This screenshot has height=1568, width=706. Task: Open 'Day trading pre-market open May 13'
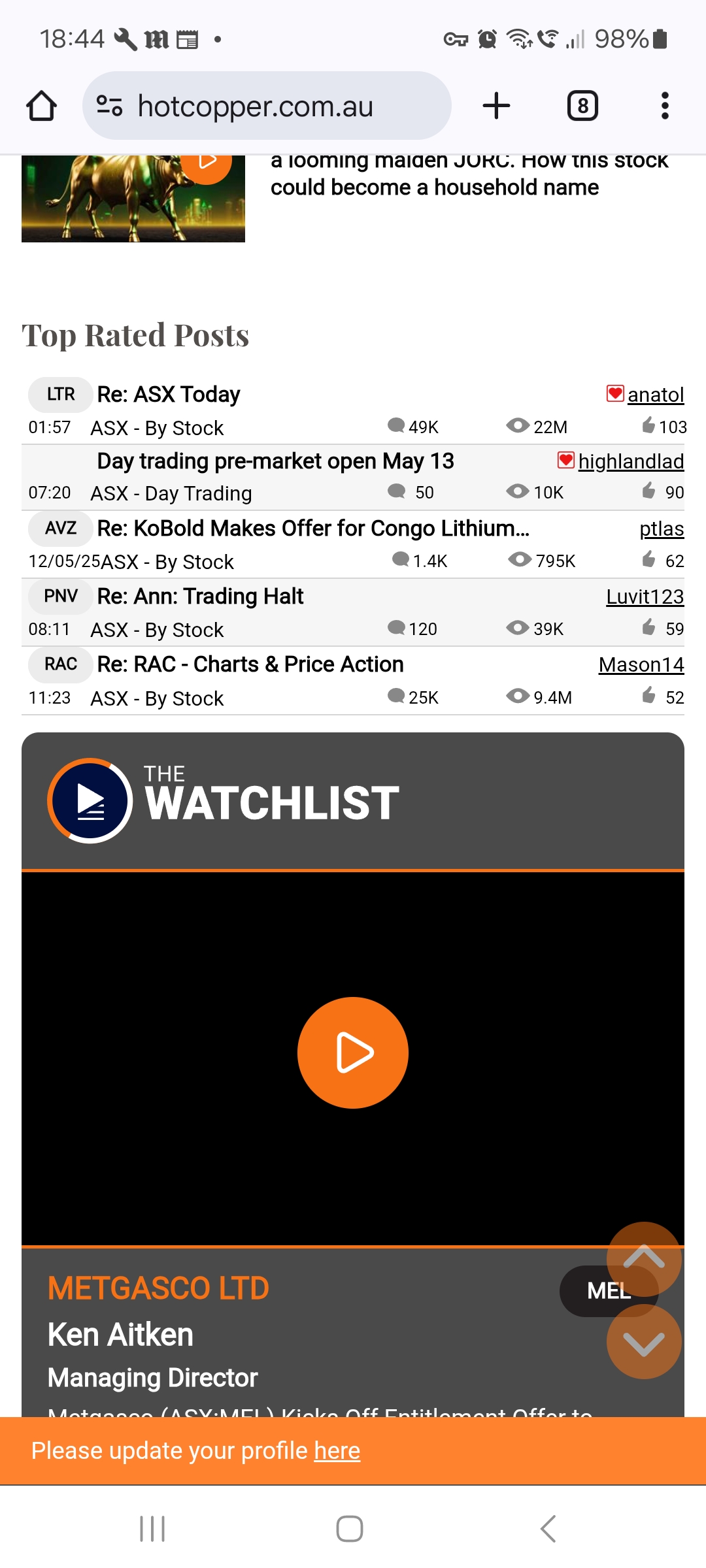point(275,461)
